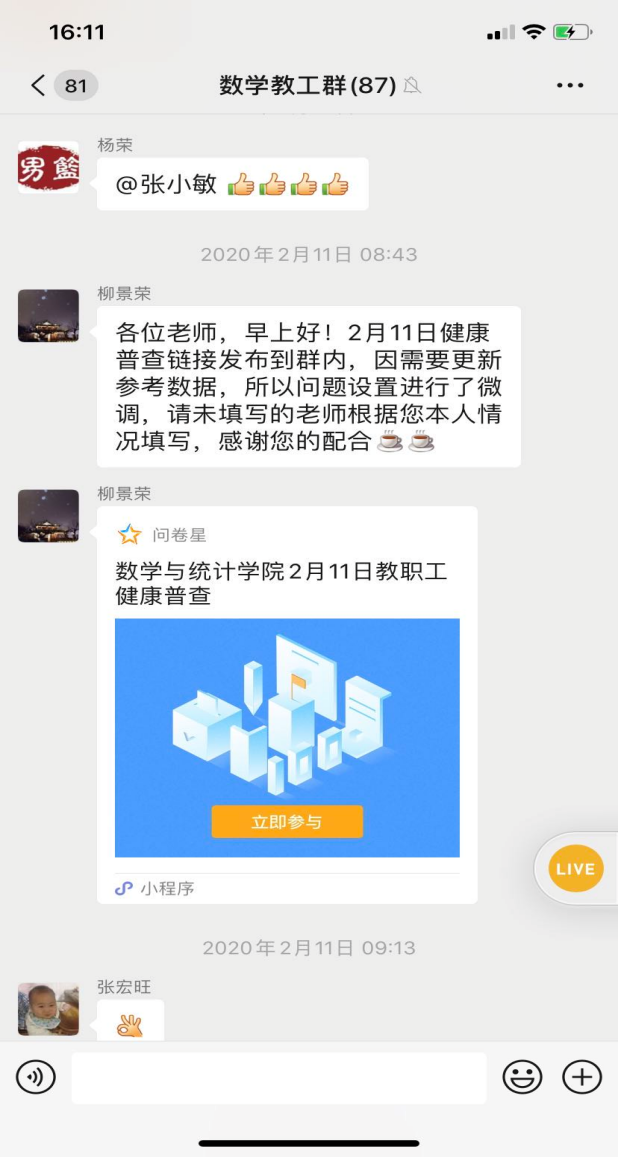Tap the message text field

[x=278, y=1077]
